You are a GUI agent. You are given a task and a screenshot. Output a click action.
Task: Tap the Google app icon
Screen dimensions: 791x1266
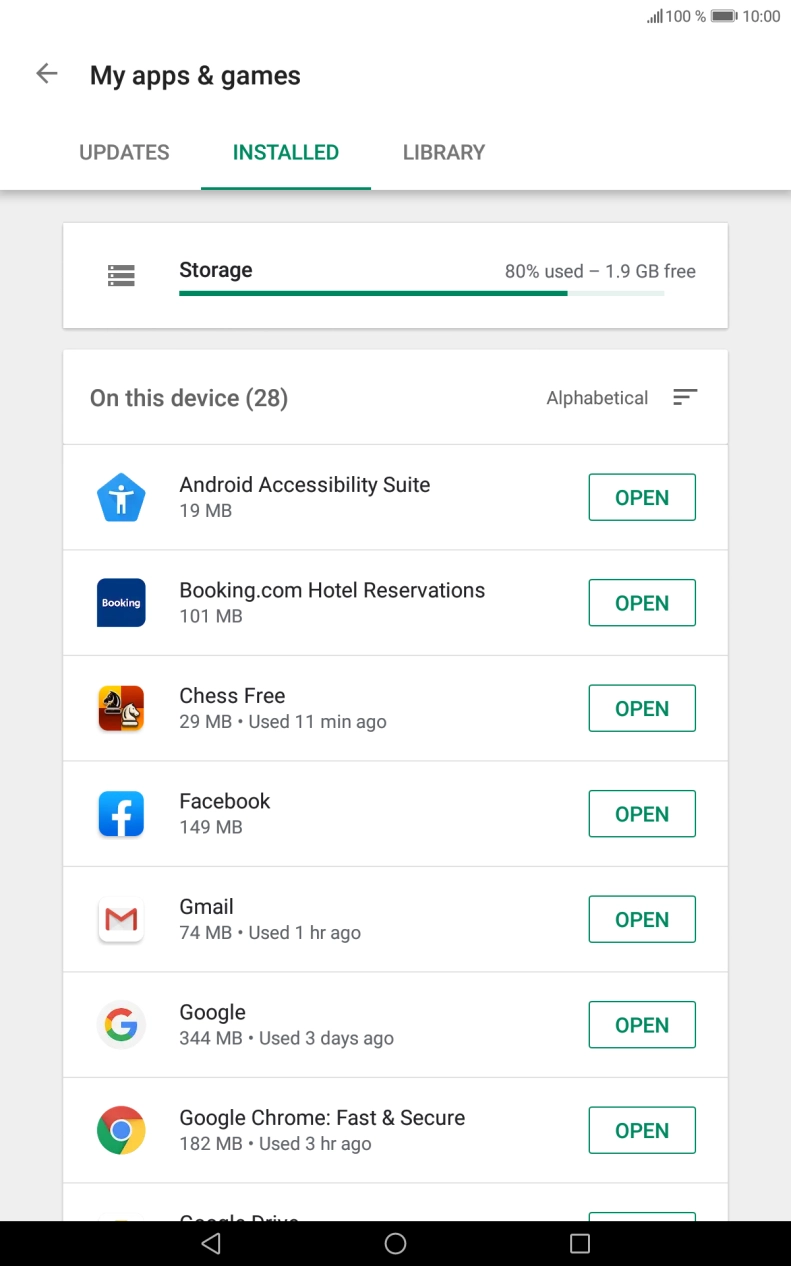click(x=121, y=1024)
